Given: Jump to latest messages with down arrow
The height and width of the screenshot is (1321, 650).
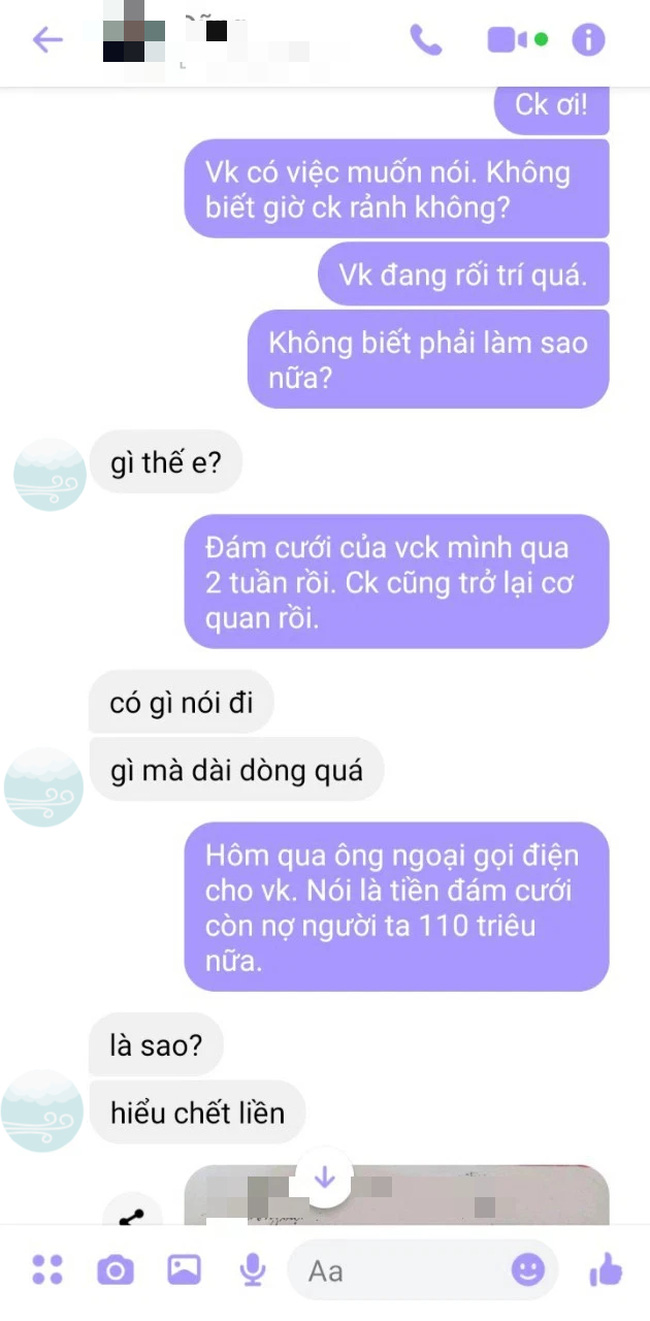Looking at the screenshot, I should coord(324,1177).
